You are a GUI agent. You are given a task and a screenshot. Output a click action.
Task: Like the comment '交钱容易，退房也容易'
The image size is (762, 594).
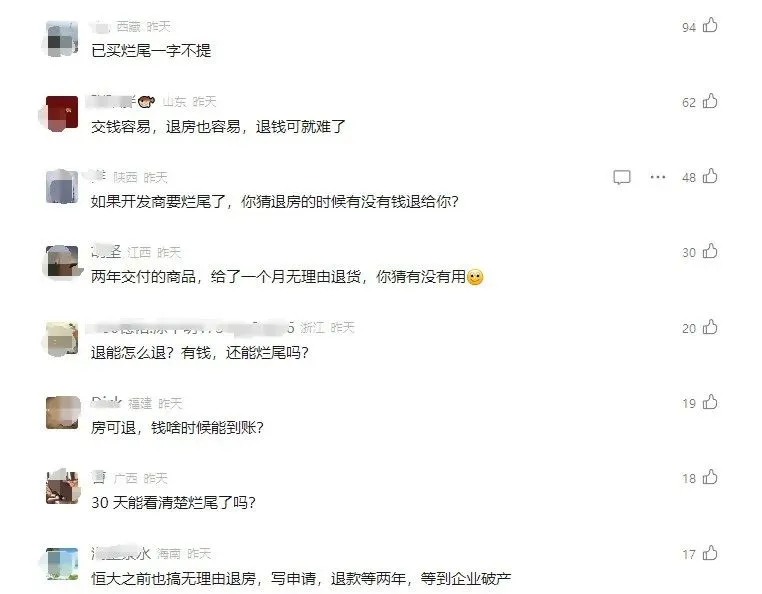pyautogui.click(x=710, y=101)
